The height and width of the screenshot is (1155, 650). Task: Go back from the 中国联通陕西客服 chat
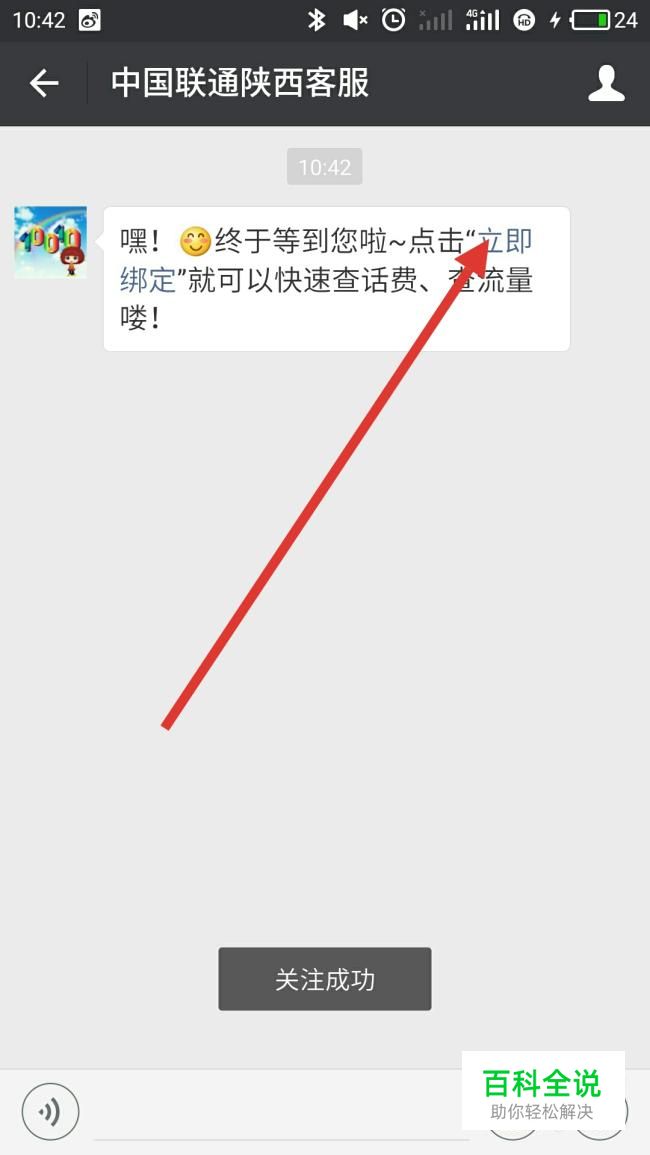tap(44, 84)
